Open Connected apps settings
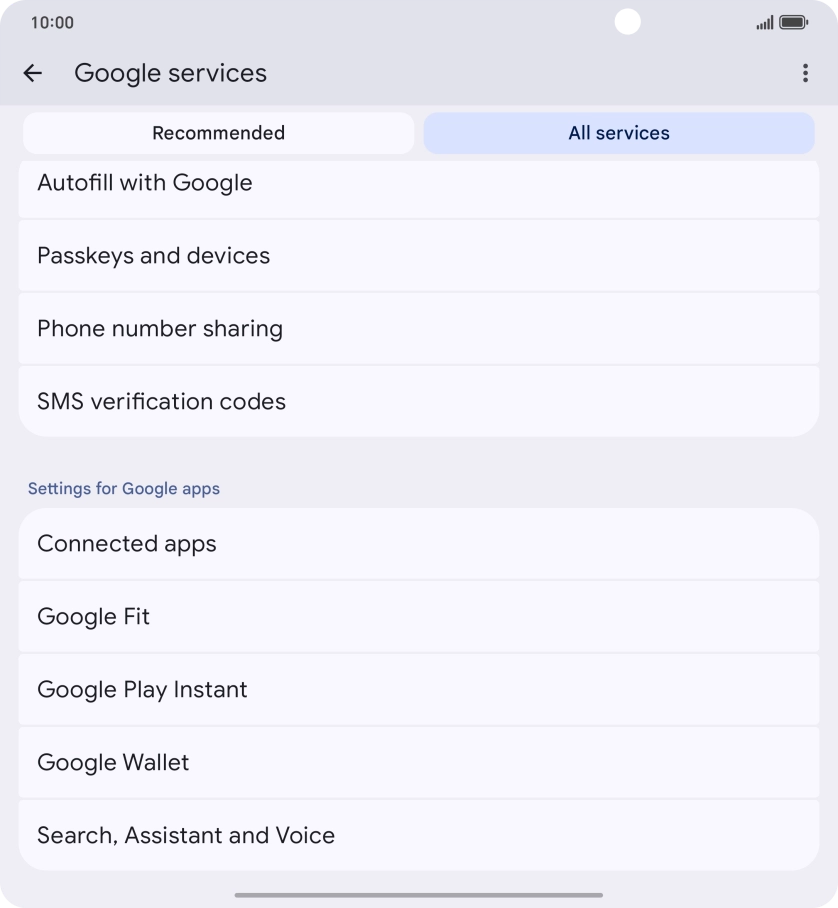 (418, 544)
